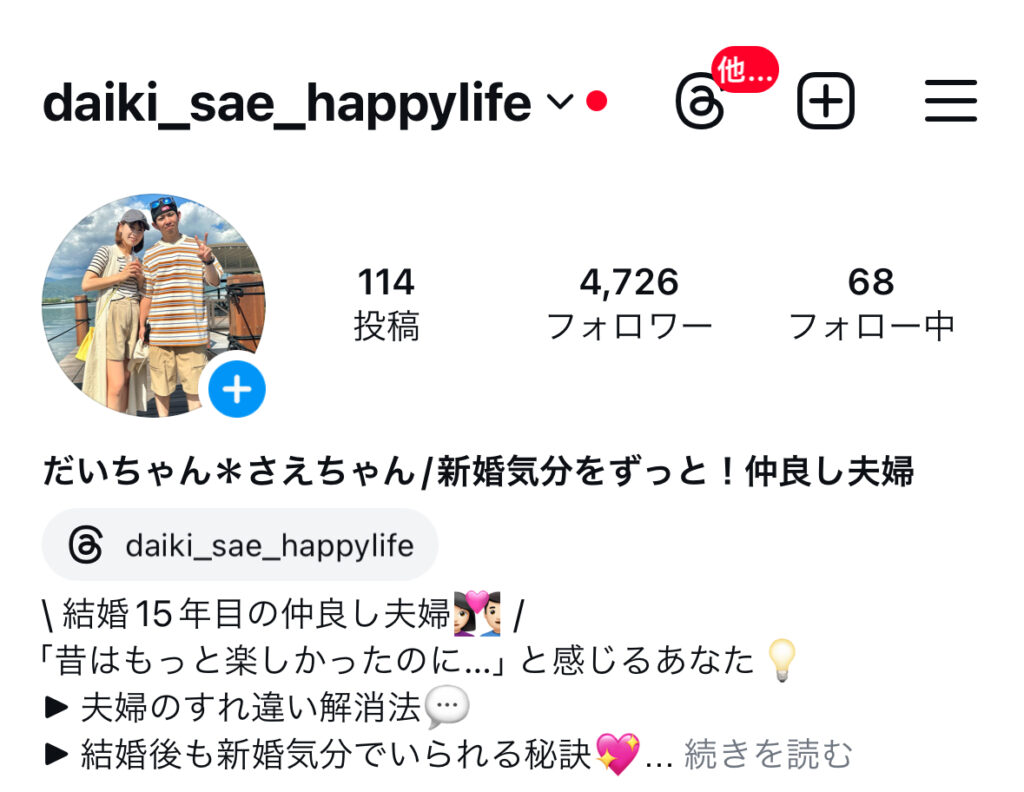Screen dimensions: 1024x792
Task: Add a story with the blue plus badge
Action: pos(237,389)
